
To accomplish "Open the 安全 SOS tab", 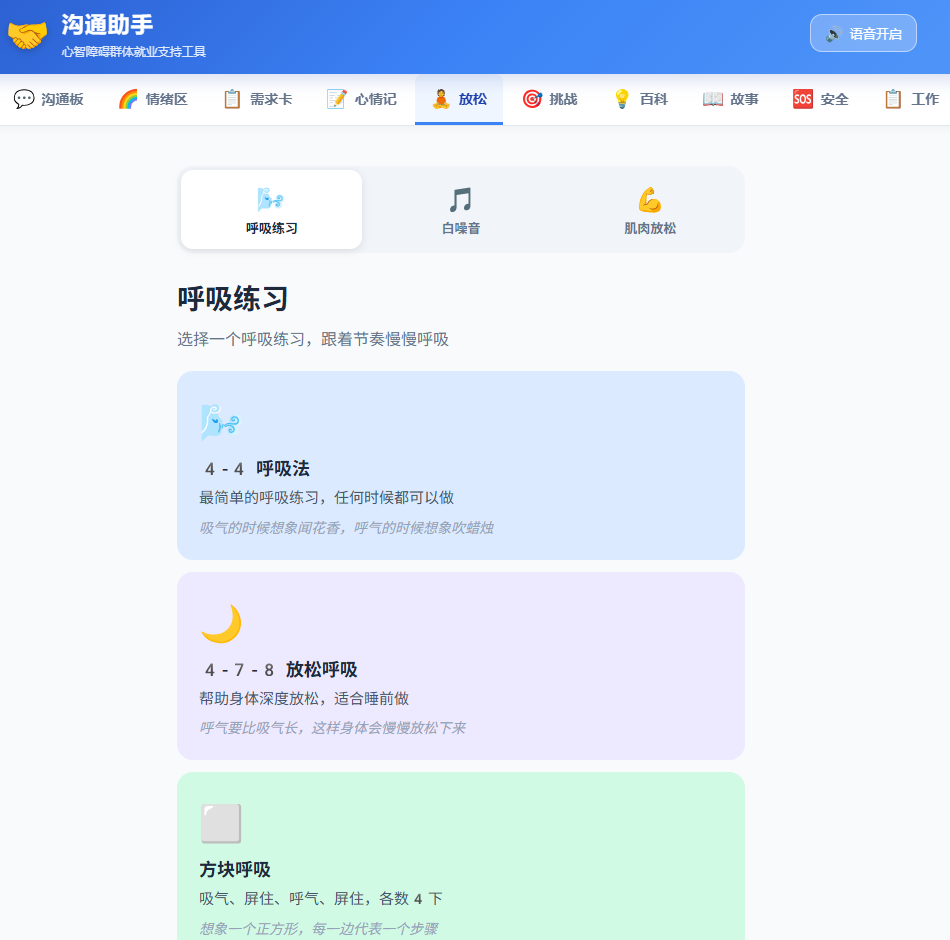I will pos(821,99).
